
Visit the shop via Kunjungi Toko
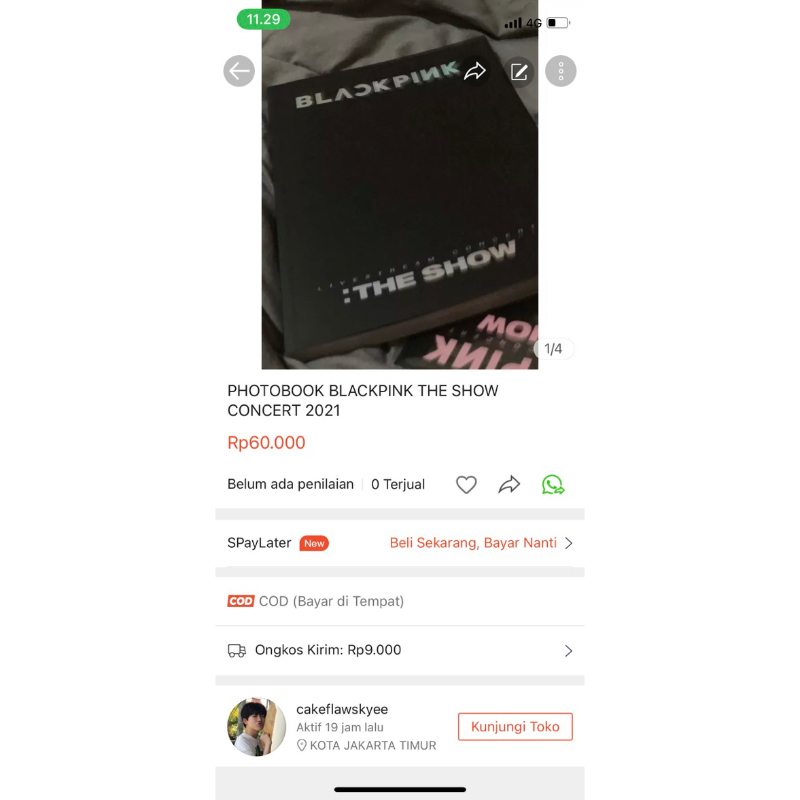pyautogui.click(x=515, y=727)
